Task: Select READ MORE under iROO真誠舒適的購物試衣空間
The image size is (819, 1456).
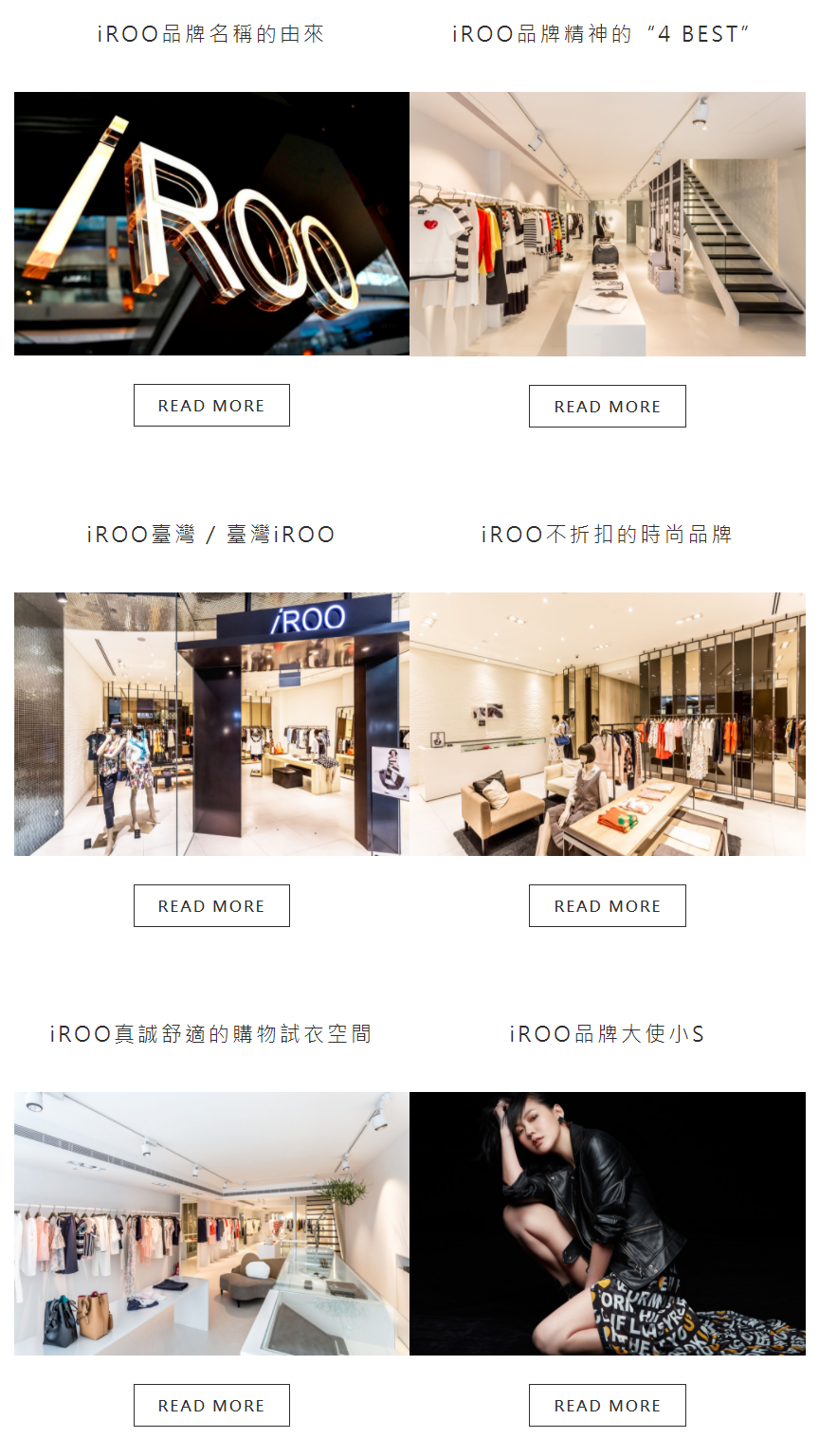Action: pos(211,1406)
